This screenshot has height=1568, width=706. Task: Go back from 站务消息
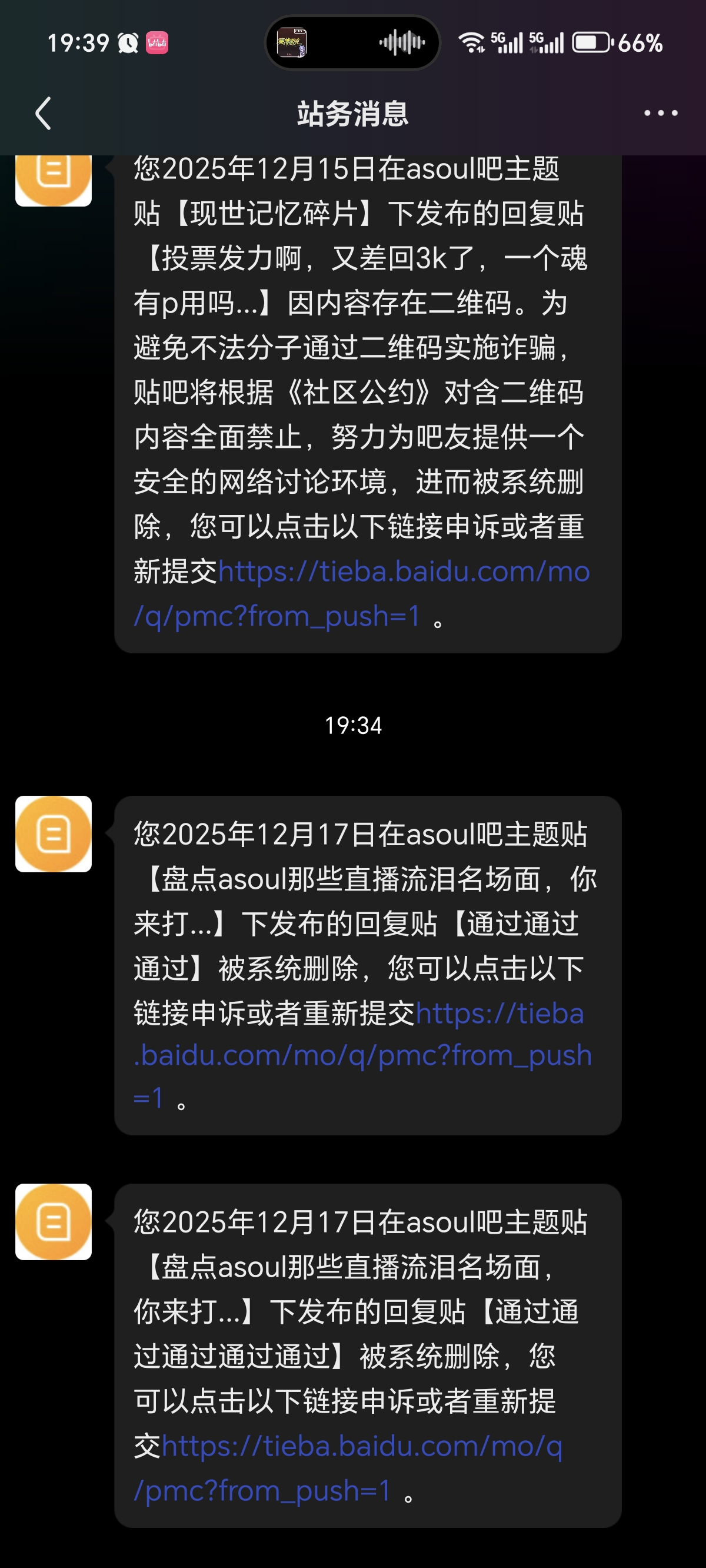tap(42, 113)
